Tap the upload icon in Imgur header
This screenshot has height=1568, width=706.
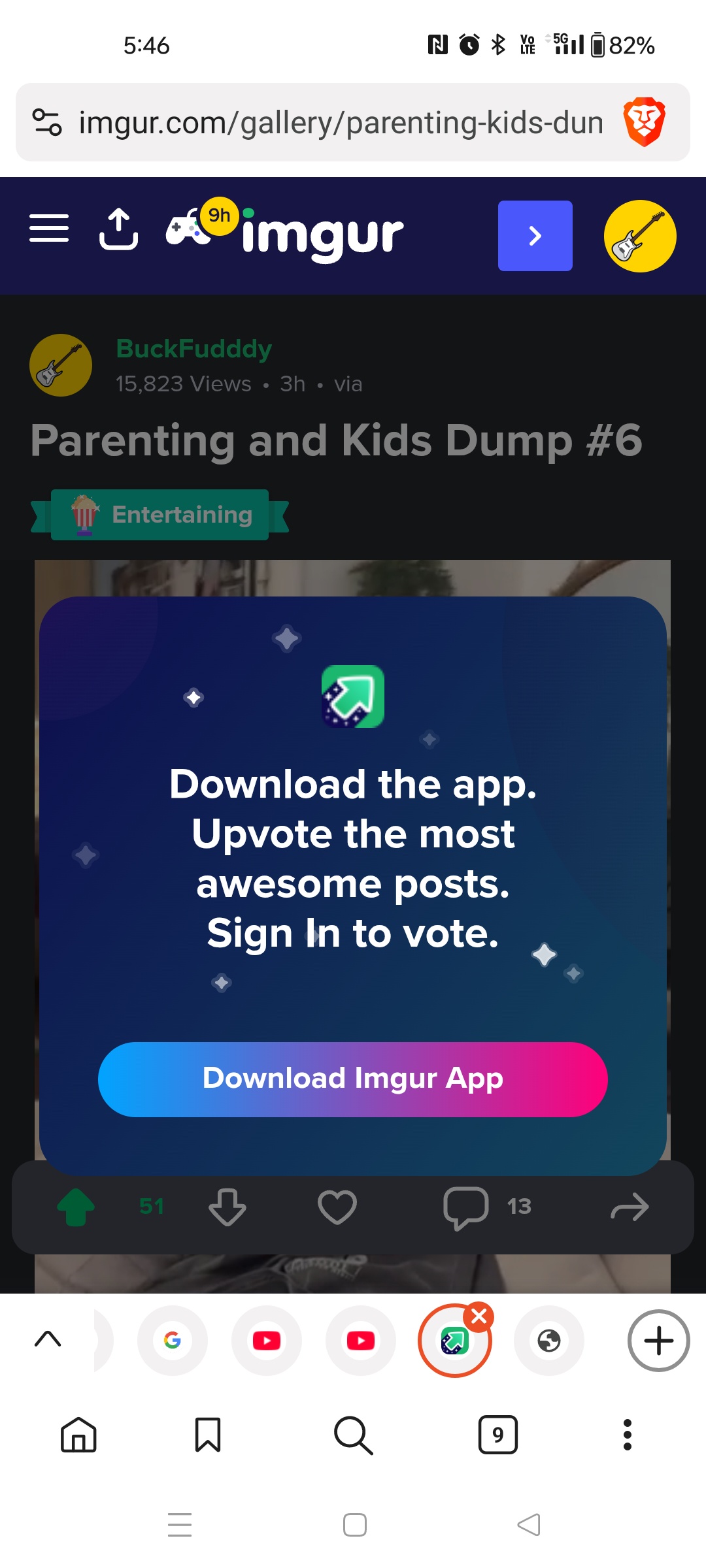118,229
